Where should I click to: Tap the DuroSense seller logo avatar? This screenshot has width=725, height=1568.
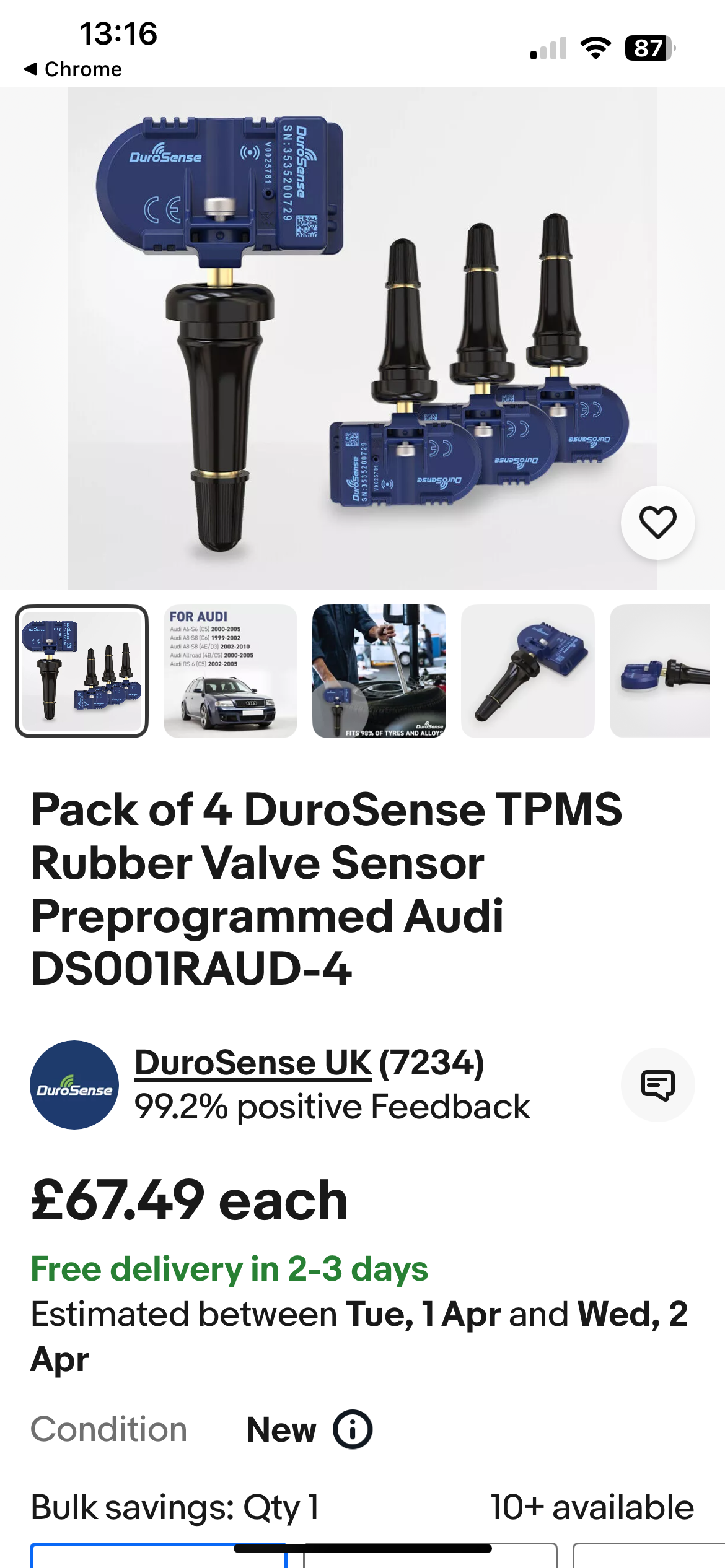click(74, 1085)
